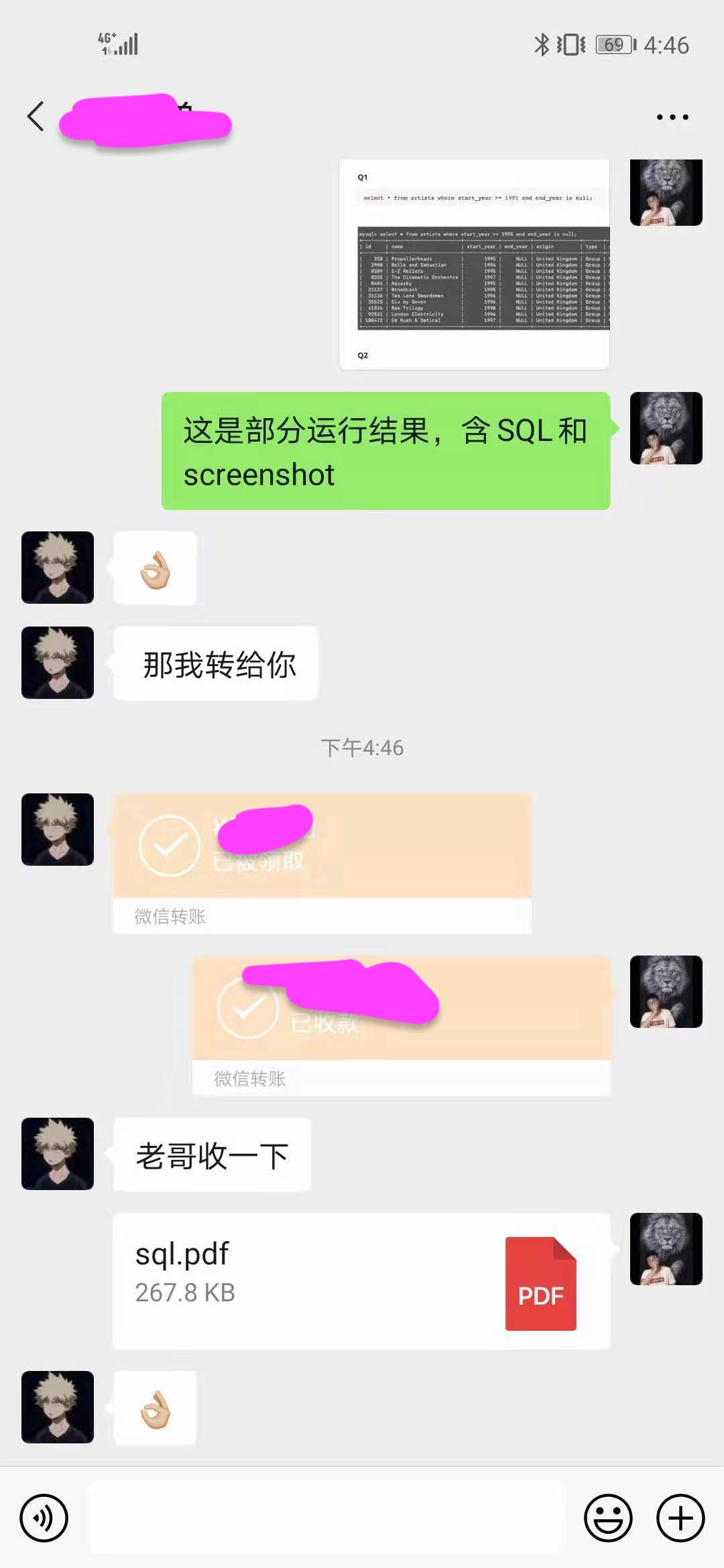Open the WeChat transfer card marked 已收款
The image size is (724, 1568).
click(x=402, y=1025)
